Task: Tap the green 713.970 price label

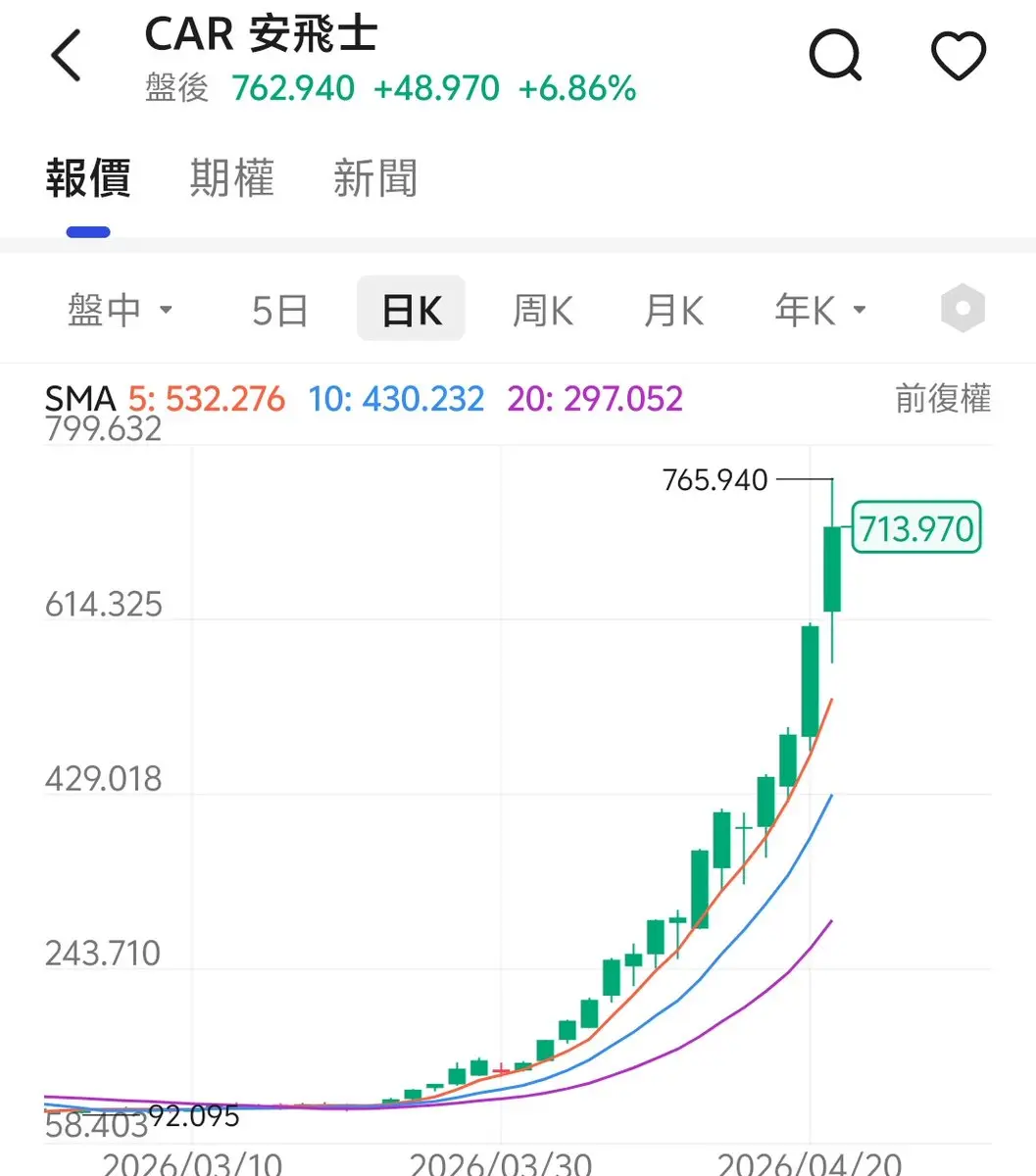Action: (915, 527)
